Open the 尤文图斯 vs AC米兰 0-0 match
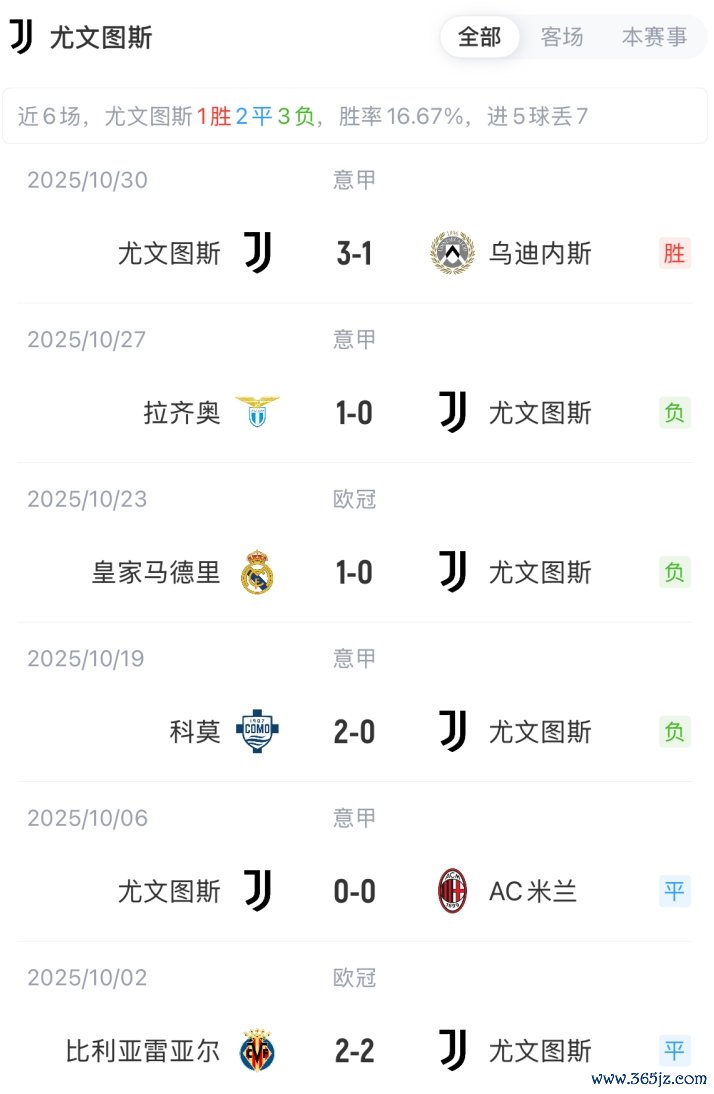The image size is (714, 1094). point(355,891)
